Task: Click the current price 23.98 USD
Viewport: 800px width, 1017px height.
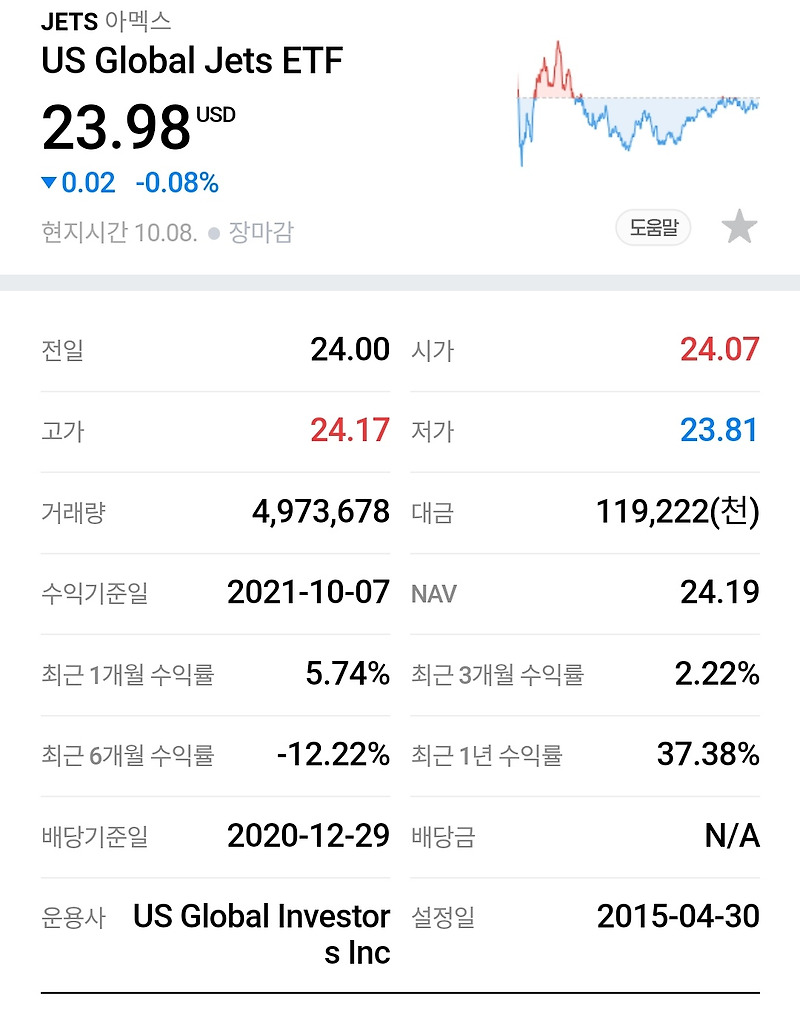Action: click(115, 120)
